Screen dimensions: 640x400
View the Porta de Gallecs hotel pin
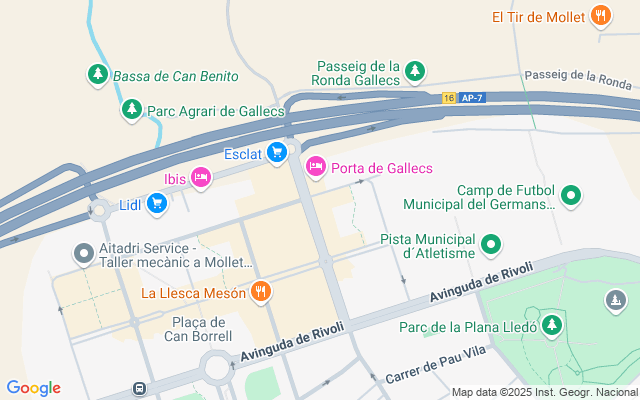point(316,167)
